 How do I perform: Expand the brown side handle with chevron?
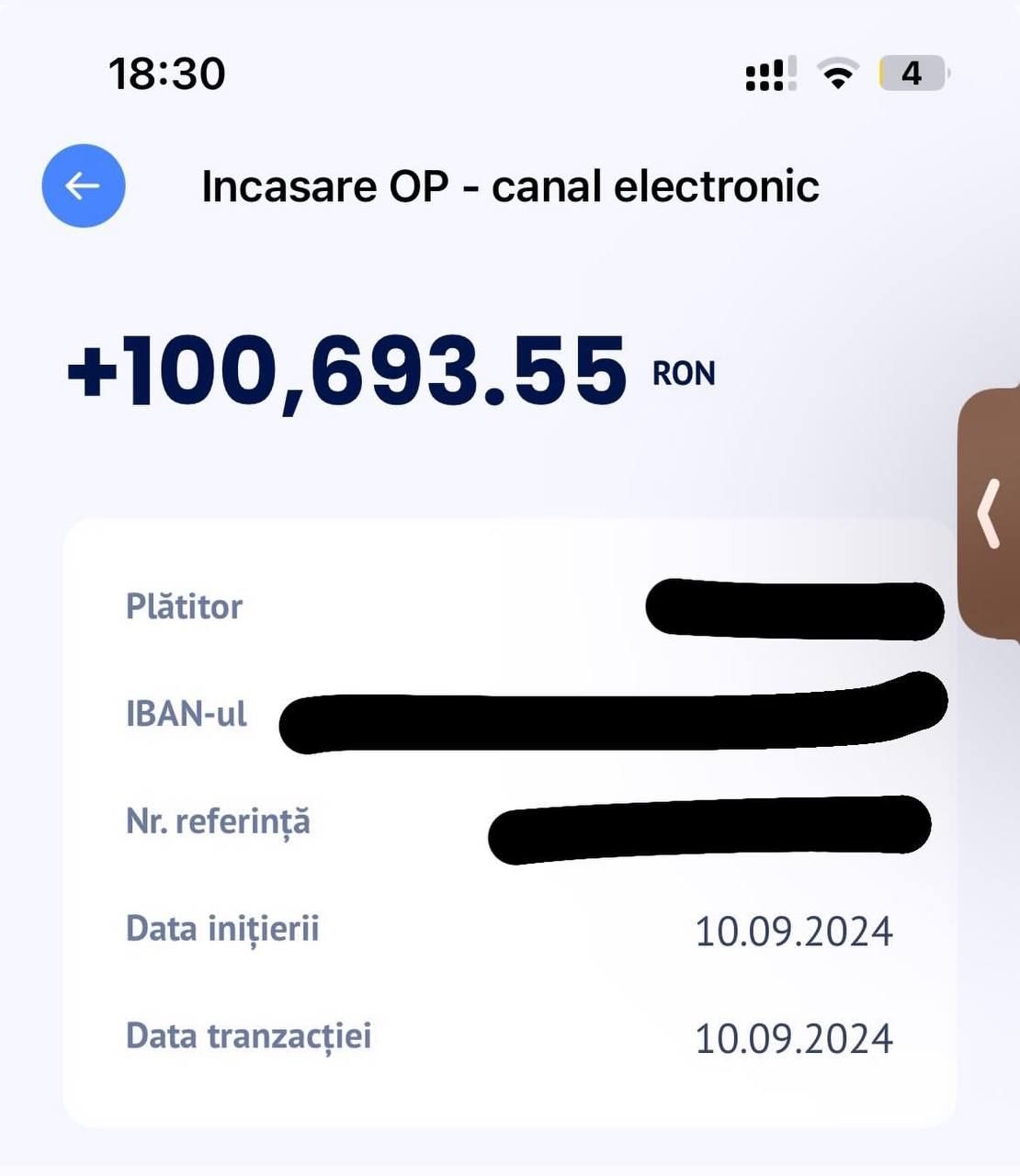point(990,513)
